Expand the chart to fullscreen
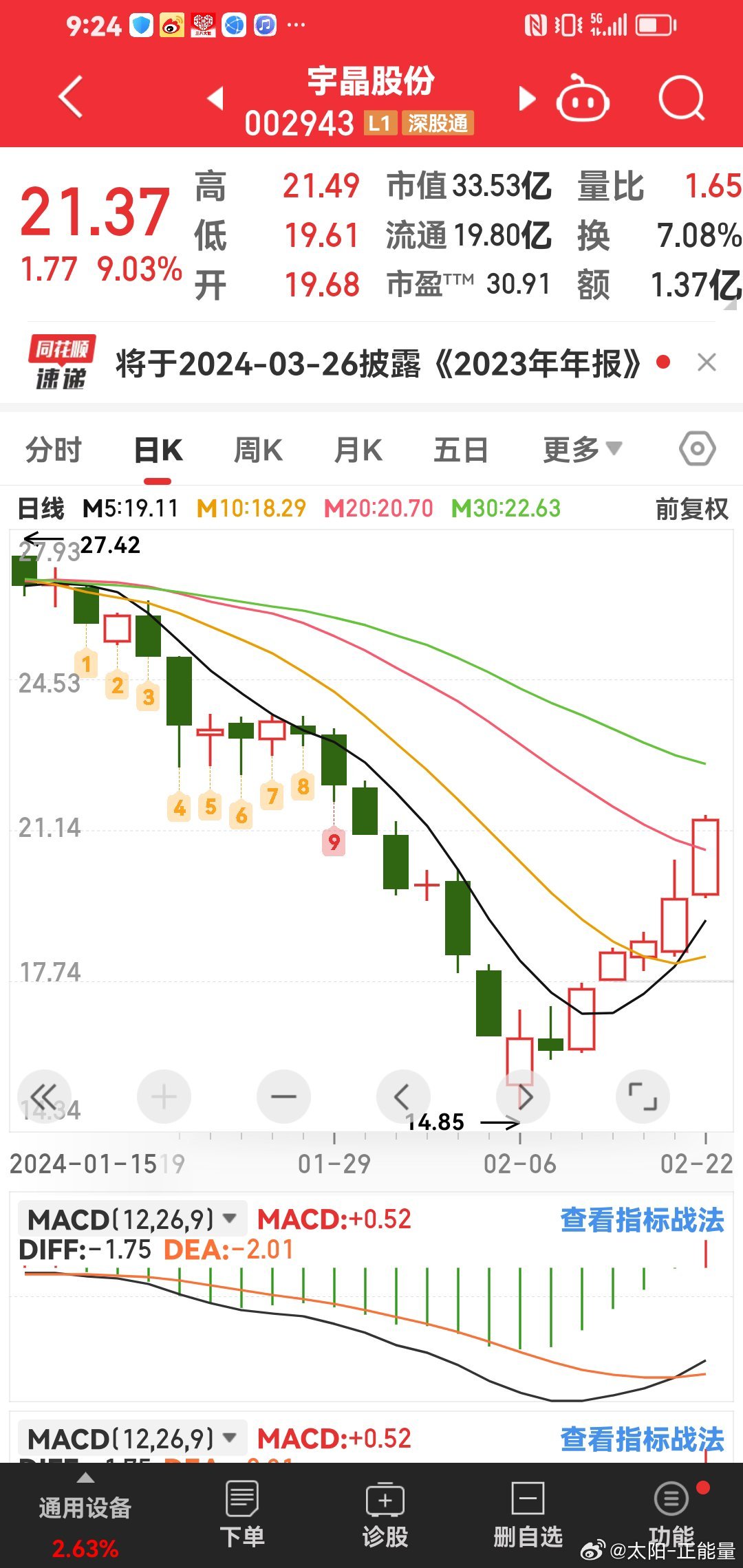Image resolution: width=743 pixels, height=1568 pixels. pos(643,1097)
